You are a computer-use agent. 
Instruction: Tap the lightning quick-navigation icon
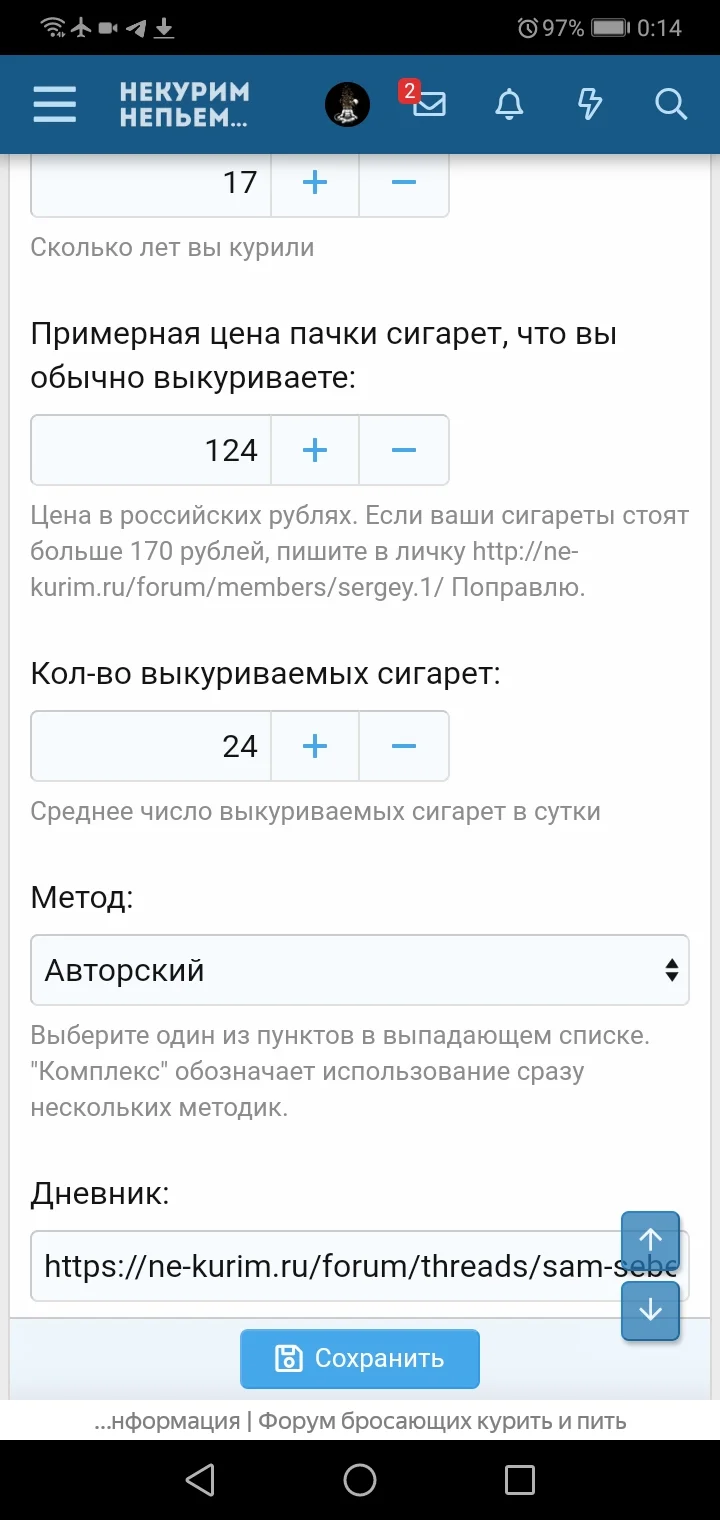tap(590, 105)
